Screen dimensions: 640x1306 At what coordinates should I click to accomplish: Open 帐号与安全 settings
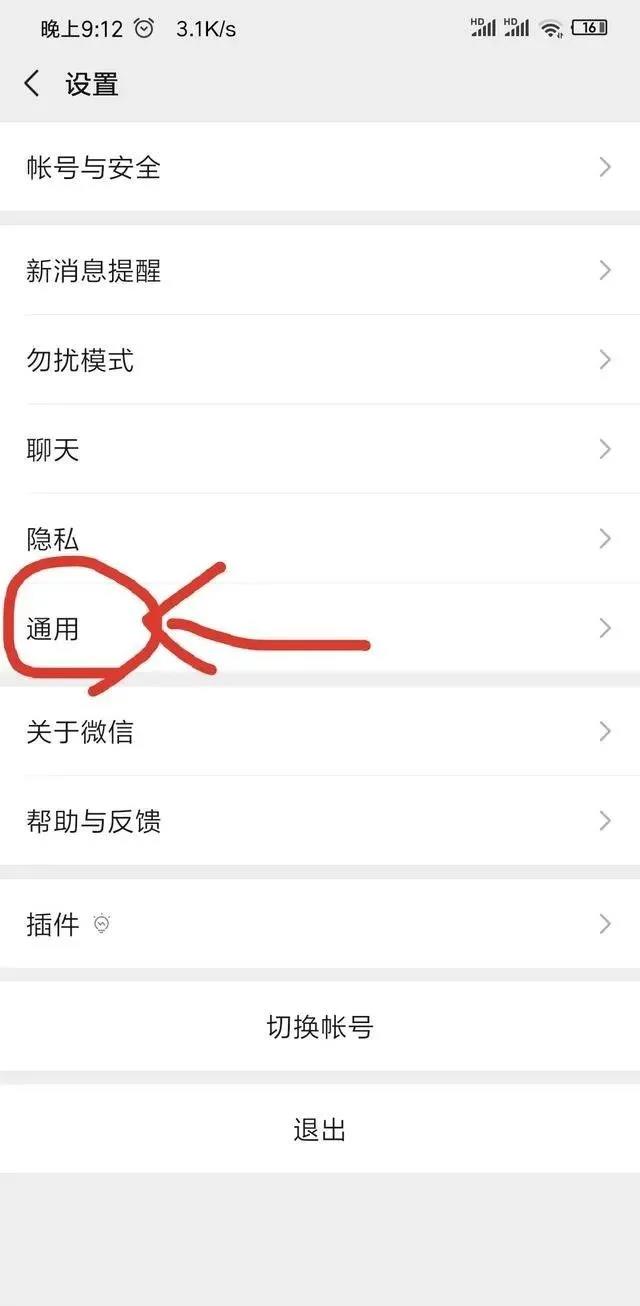coord(320,167)
